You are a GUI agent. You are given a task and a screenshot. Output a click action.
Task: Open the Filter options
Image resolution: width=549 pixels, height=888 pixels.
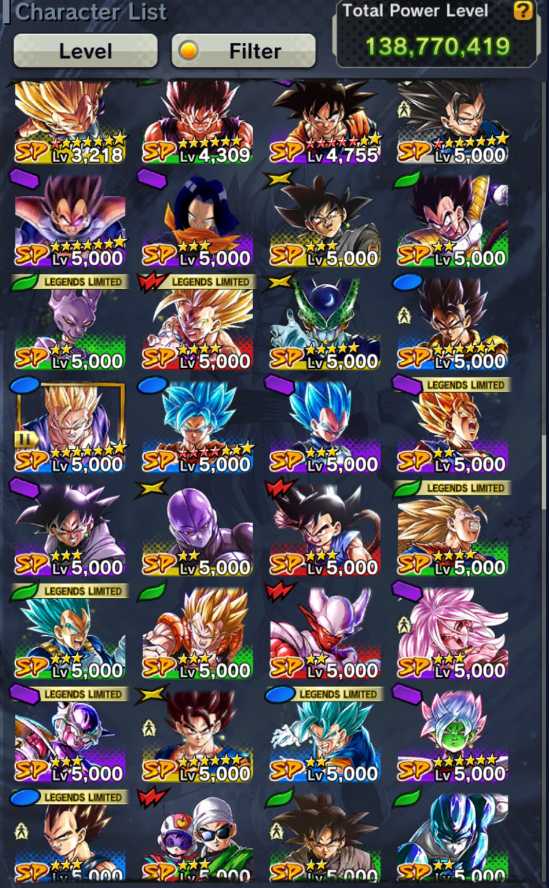point(243,51)
